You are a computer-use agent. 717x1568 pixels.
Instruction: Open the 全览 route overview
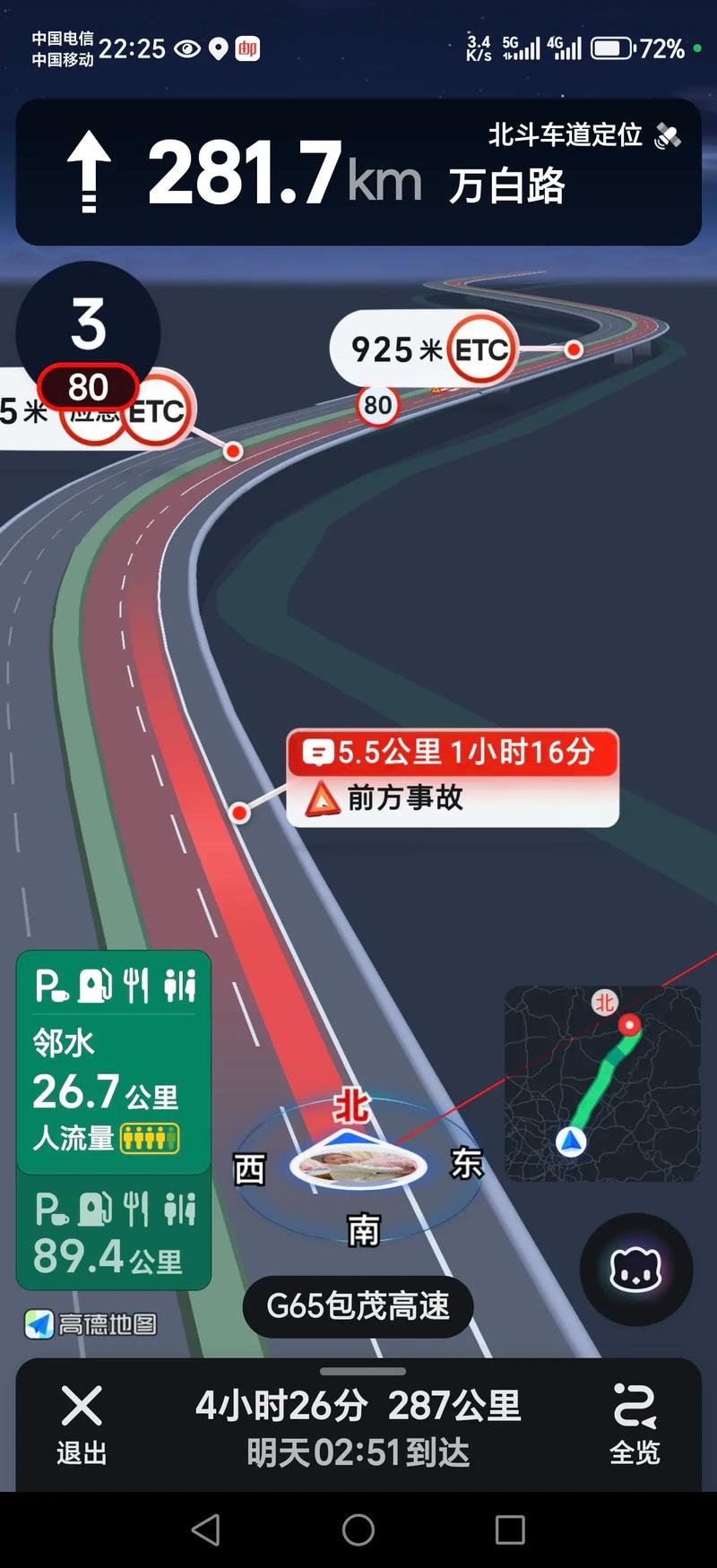click(x=635, y=1425)
